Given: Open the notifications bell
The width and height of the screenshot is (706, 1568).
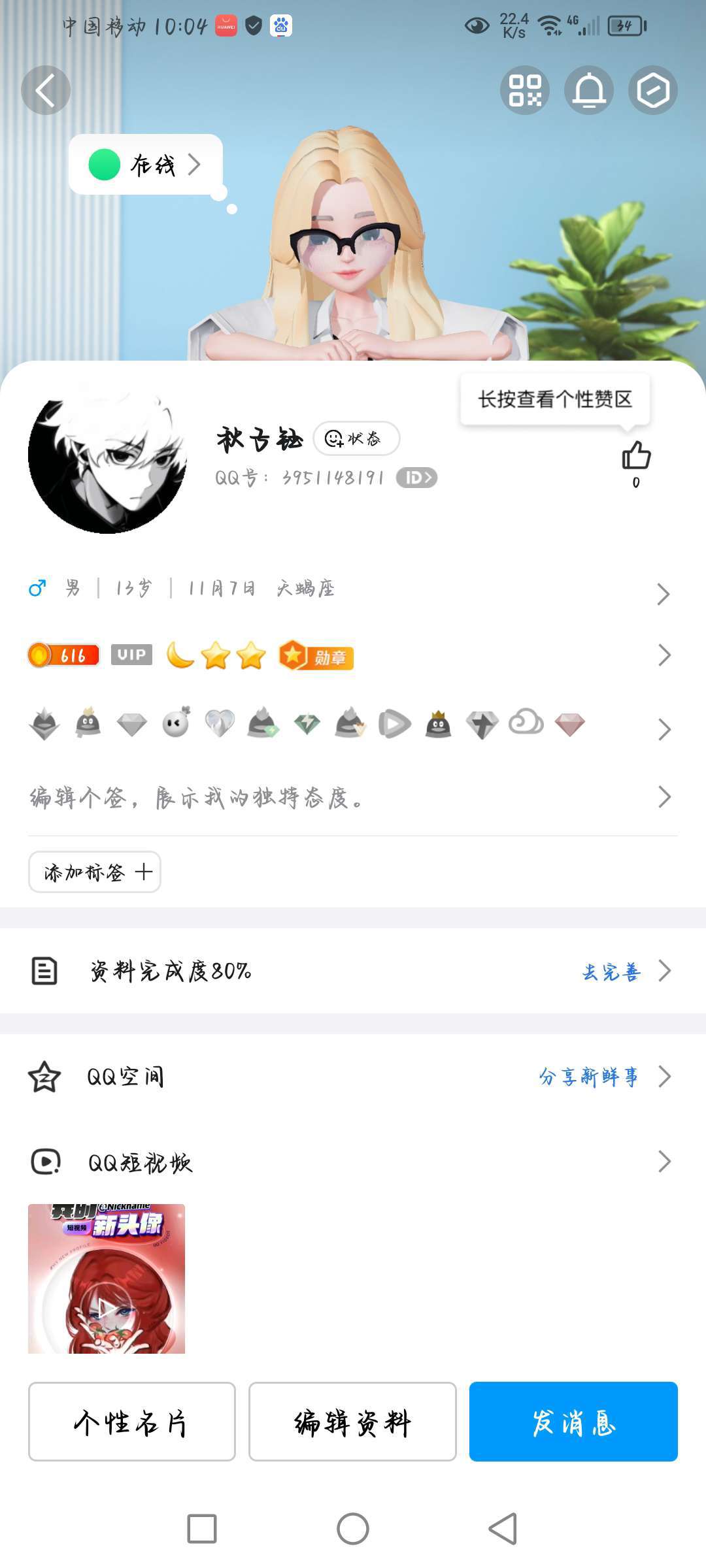Looking at the screenshot, I should pos(589,90).
